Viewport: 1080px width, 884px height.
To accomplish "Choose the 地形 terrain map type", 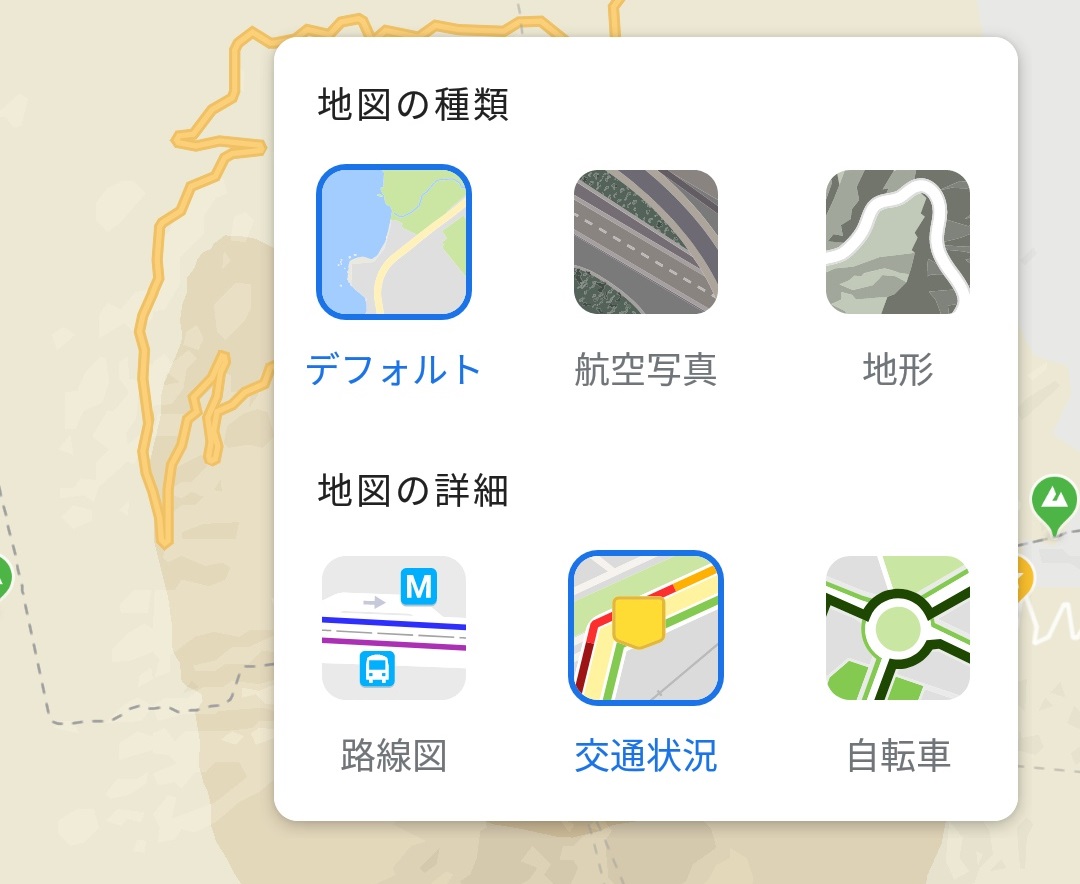I will 897,242.
